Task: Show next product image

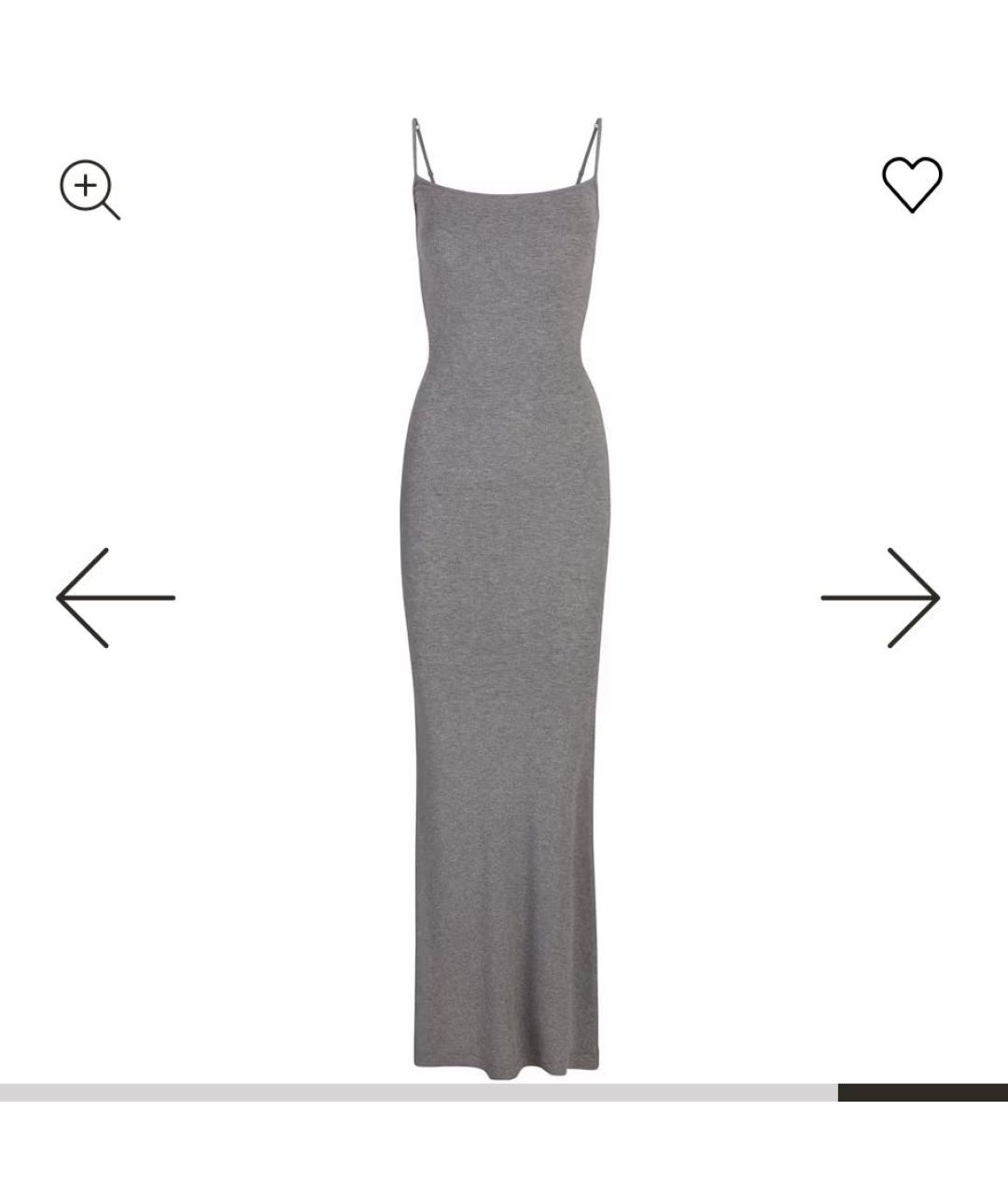Action: click(x=880, y=597)
